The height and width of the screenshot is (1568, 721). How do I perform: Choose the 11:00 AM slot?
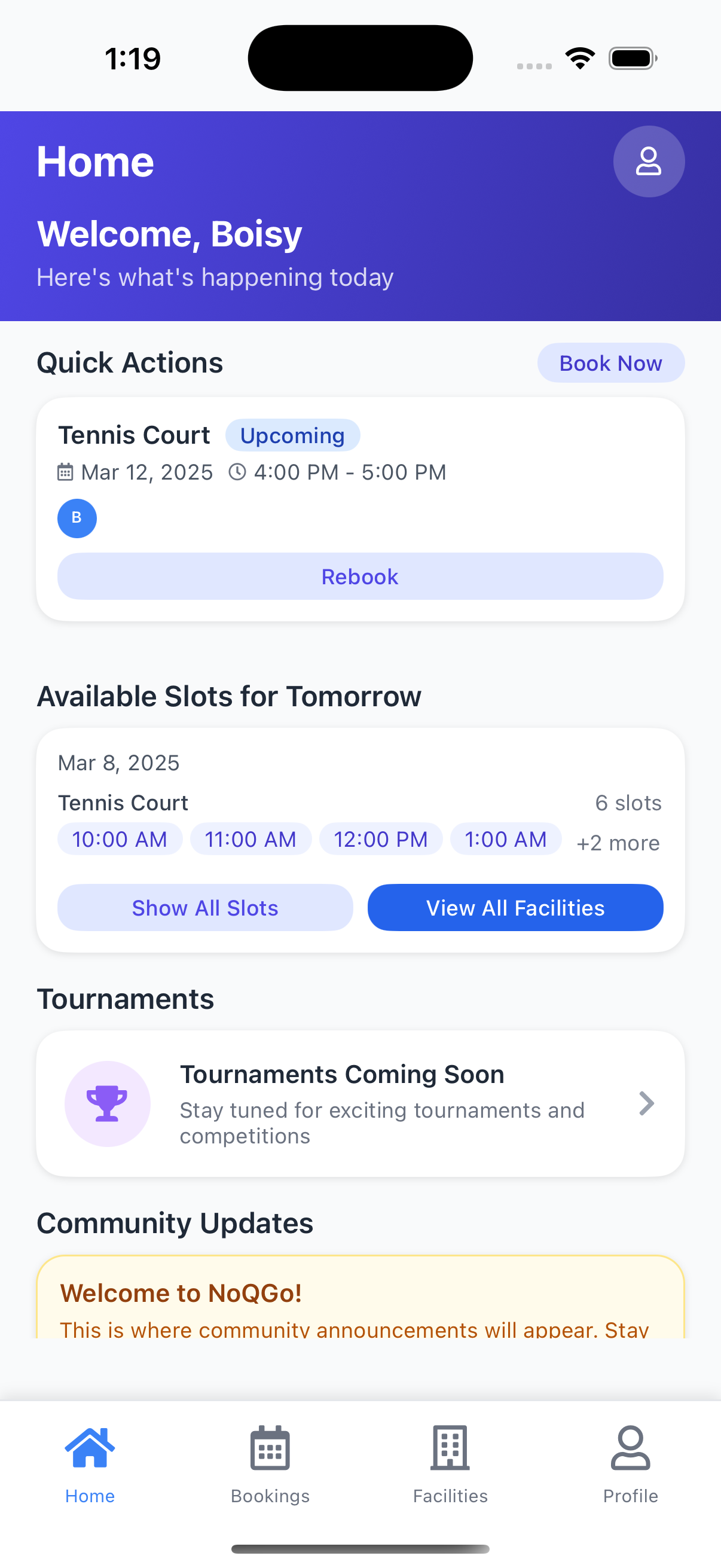(x=250, y=840)
